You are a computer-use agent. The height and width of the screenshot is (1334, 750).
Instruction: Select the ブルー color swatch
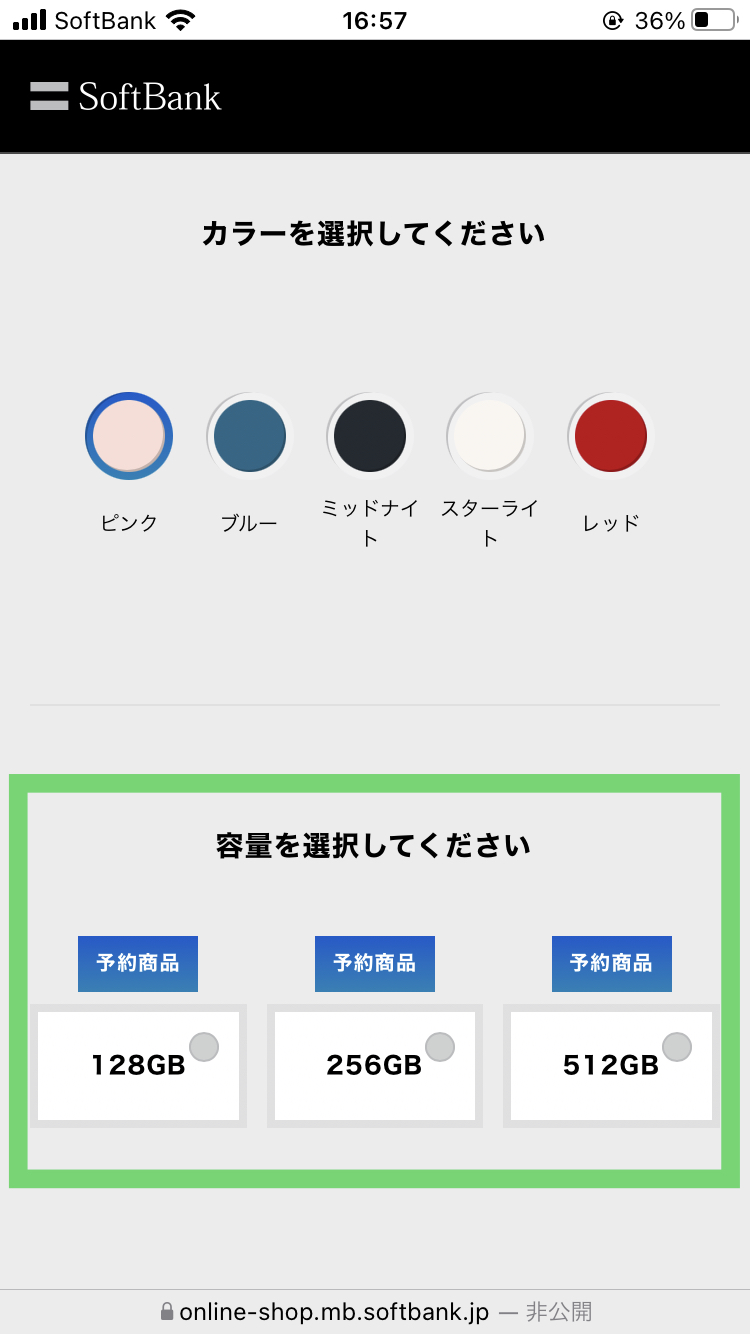(248, 436)
